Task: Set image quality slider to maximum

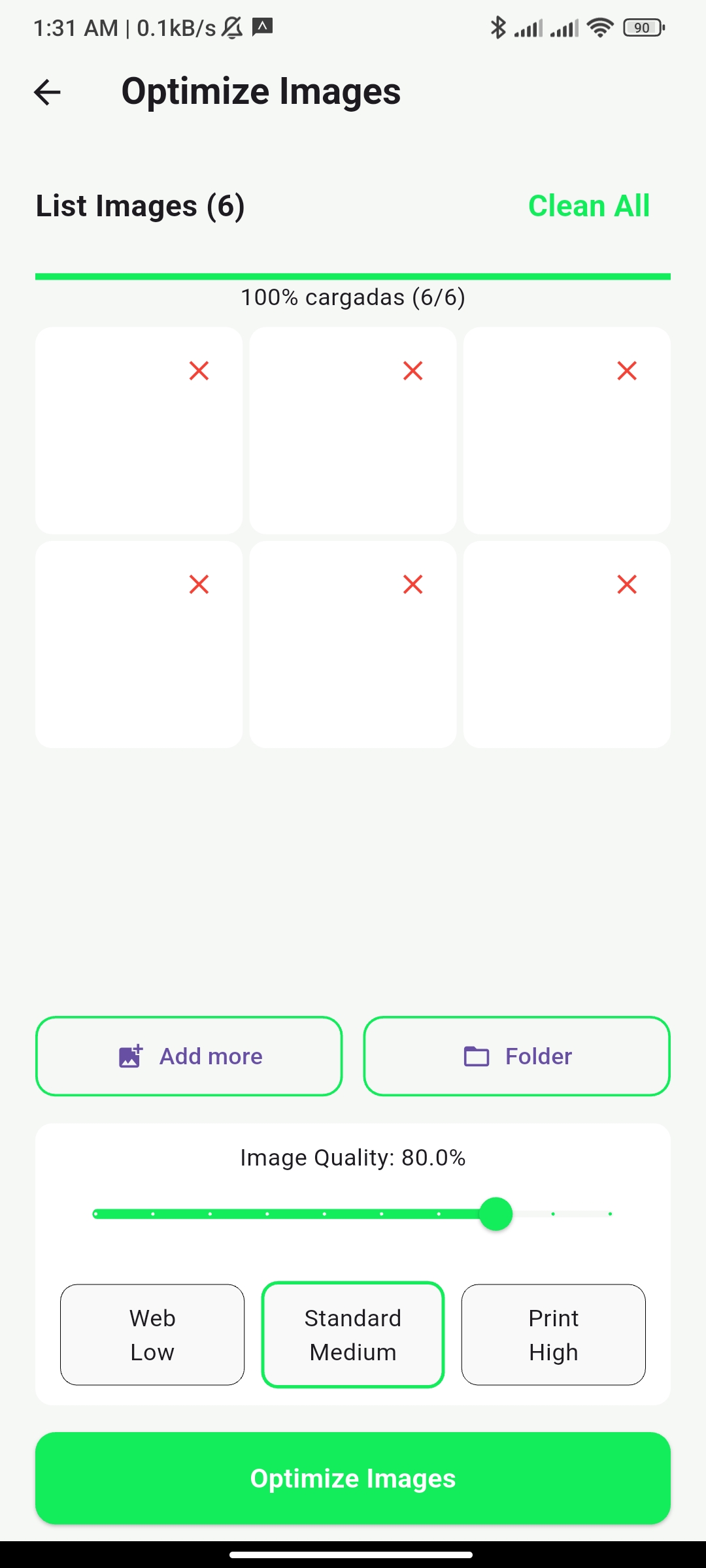Action: [610, 1214]
